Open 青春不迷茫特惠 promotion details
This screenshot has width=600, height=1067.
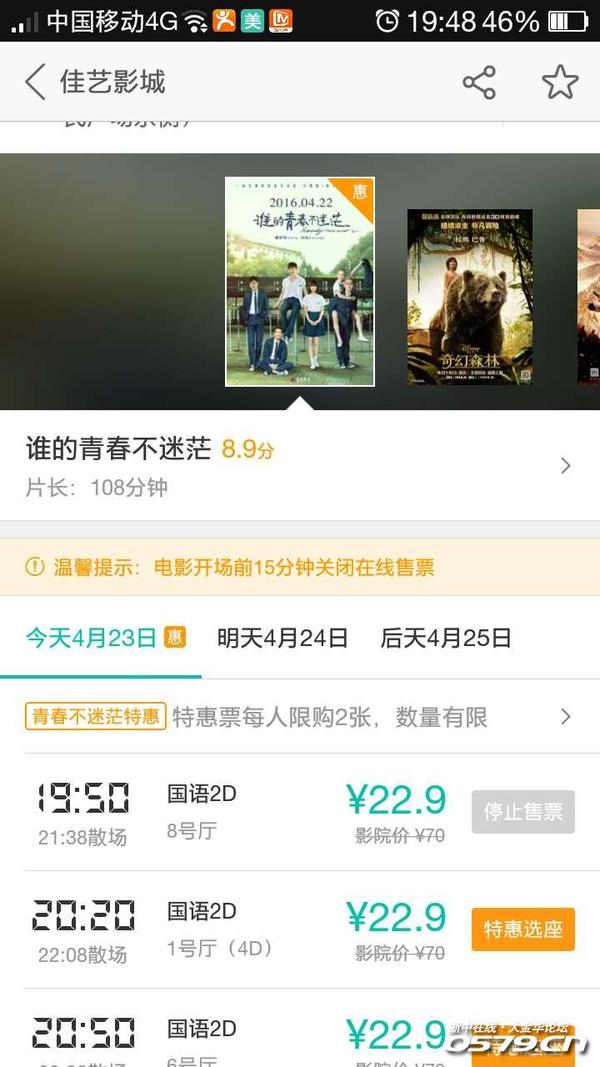[x=300, y=716]
